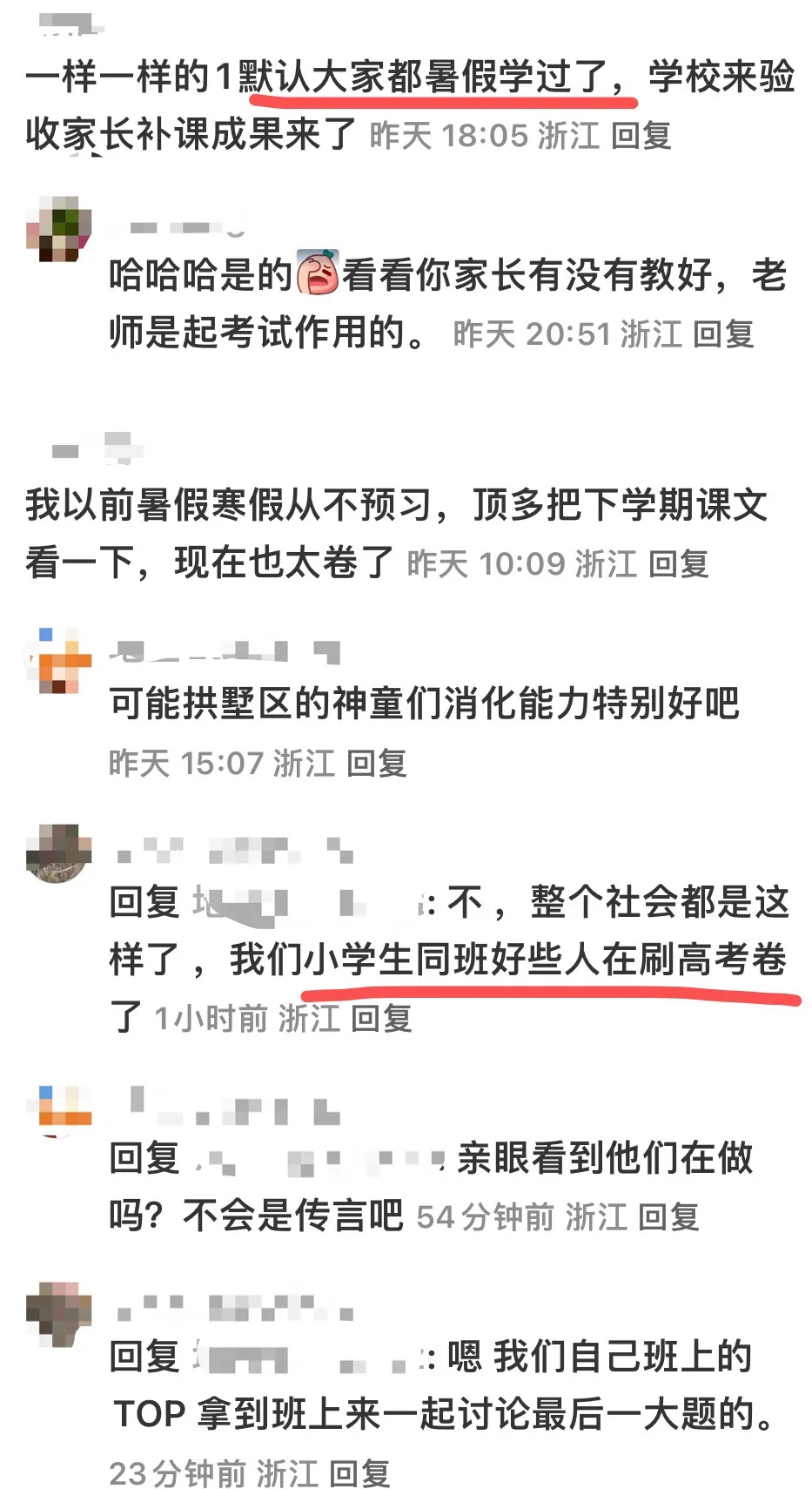Reply to the 哈哈哈是的 comment from 20:51

[x=723, y=334]
